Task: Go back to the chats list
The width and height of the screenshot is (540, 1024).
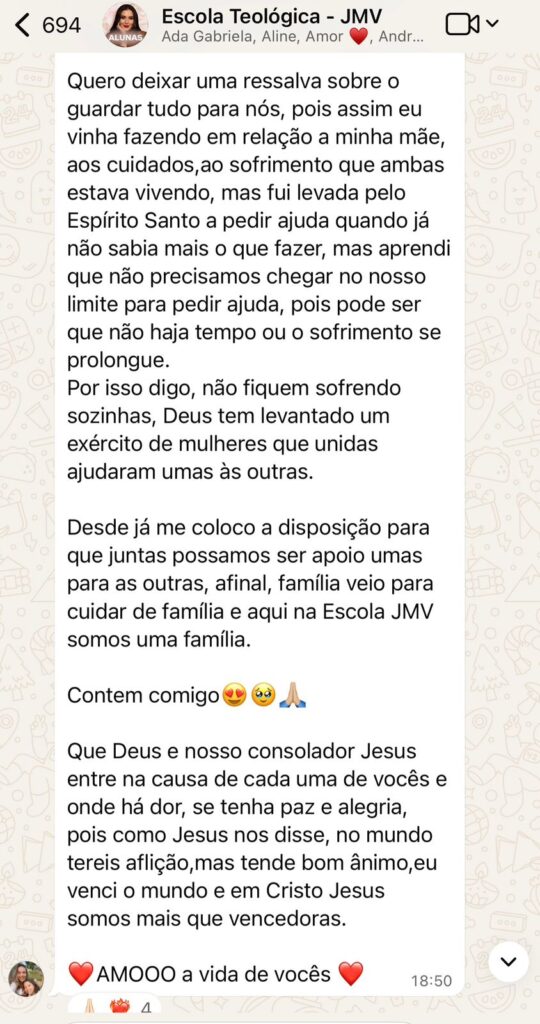Action: click(47, 25)
